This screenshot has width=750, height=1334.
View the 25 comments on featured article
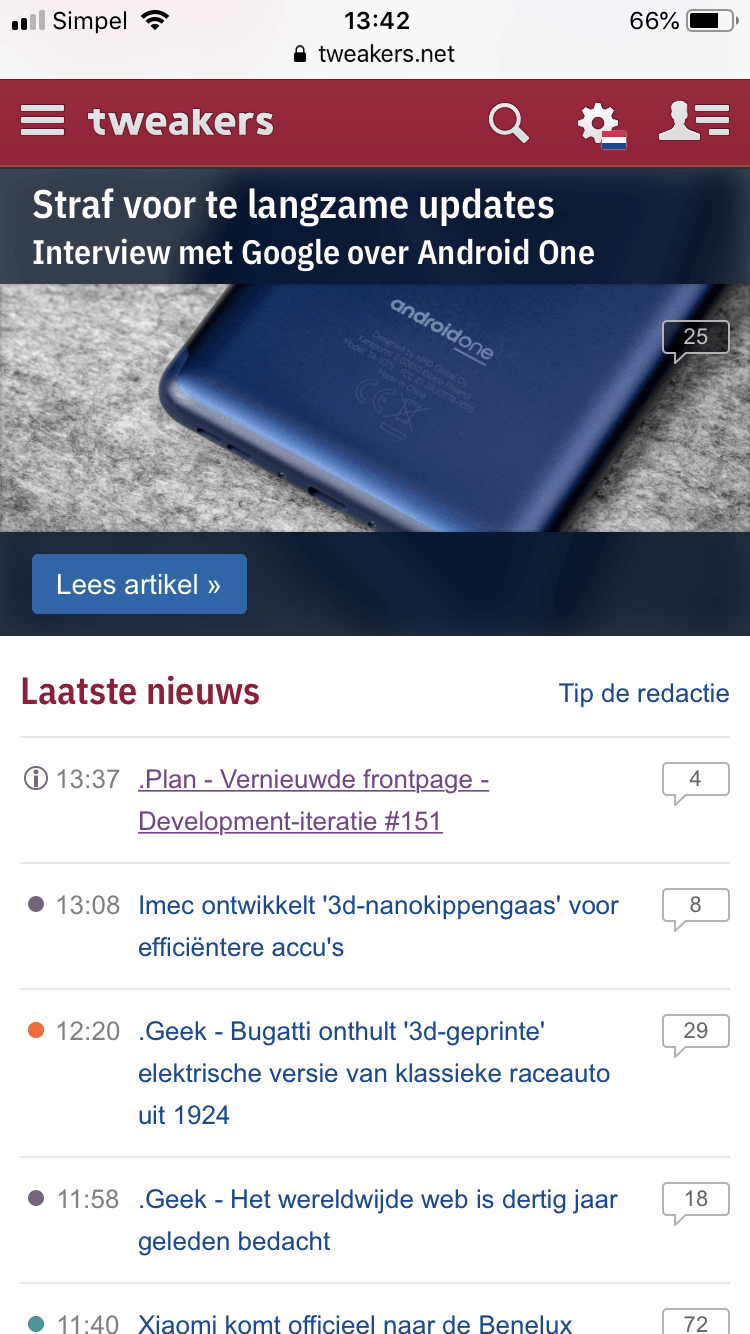click(x=695, y=338)
